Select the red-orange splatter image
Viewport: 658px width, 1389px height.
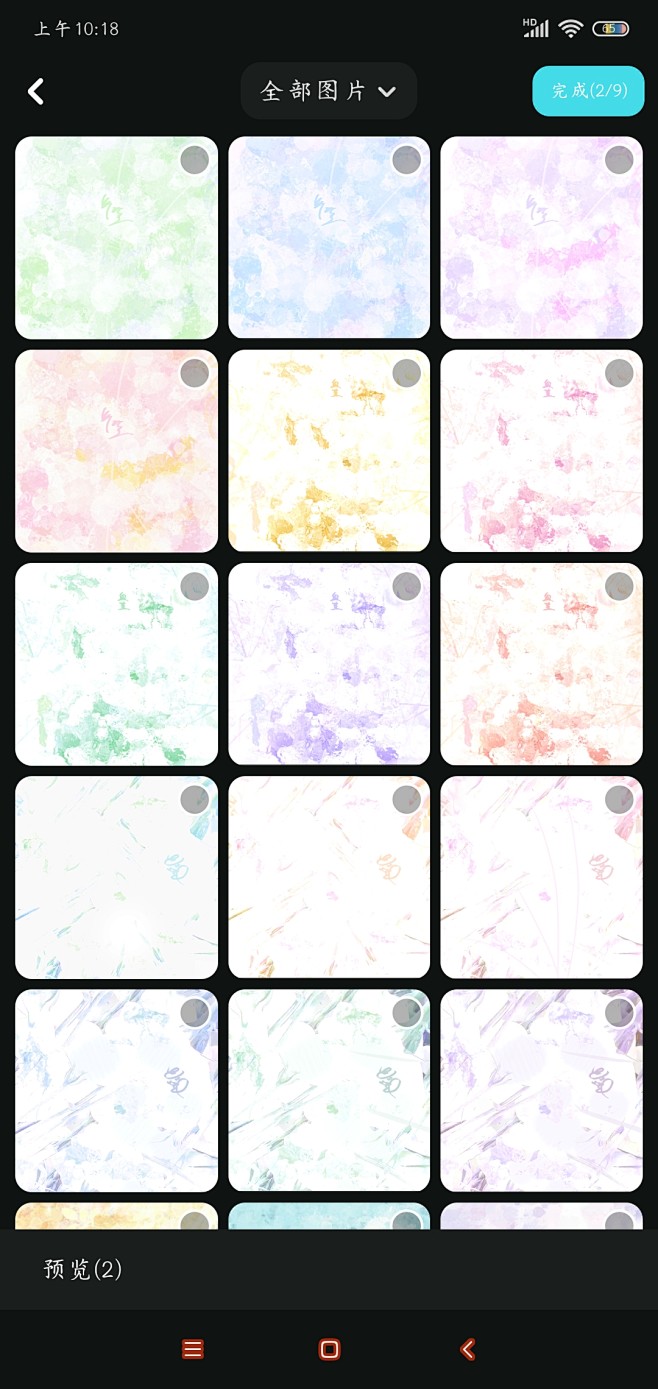click(619, 586)
